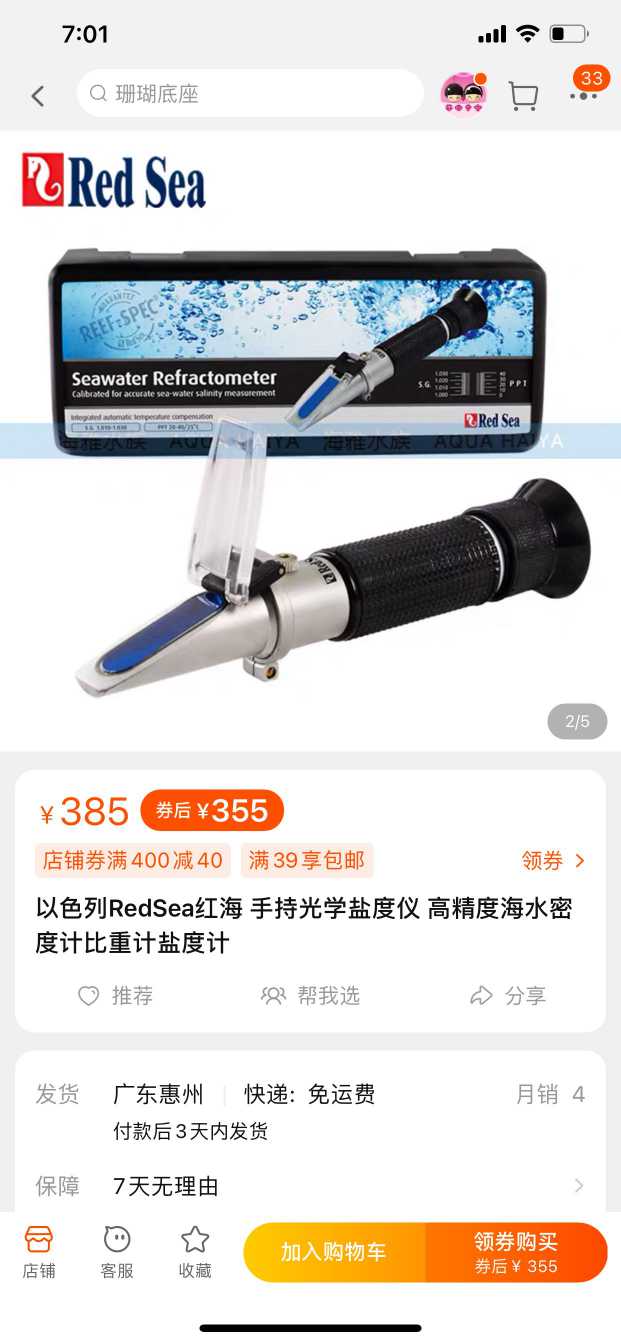Buy with coupon using 领券购买

tap(516, 1252)
